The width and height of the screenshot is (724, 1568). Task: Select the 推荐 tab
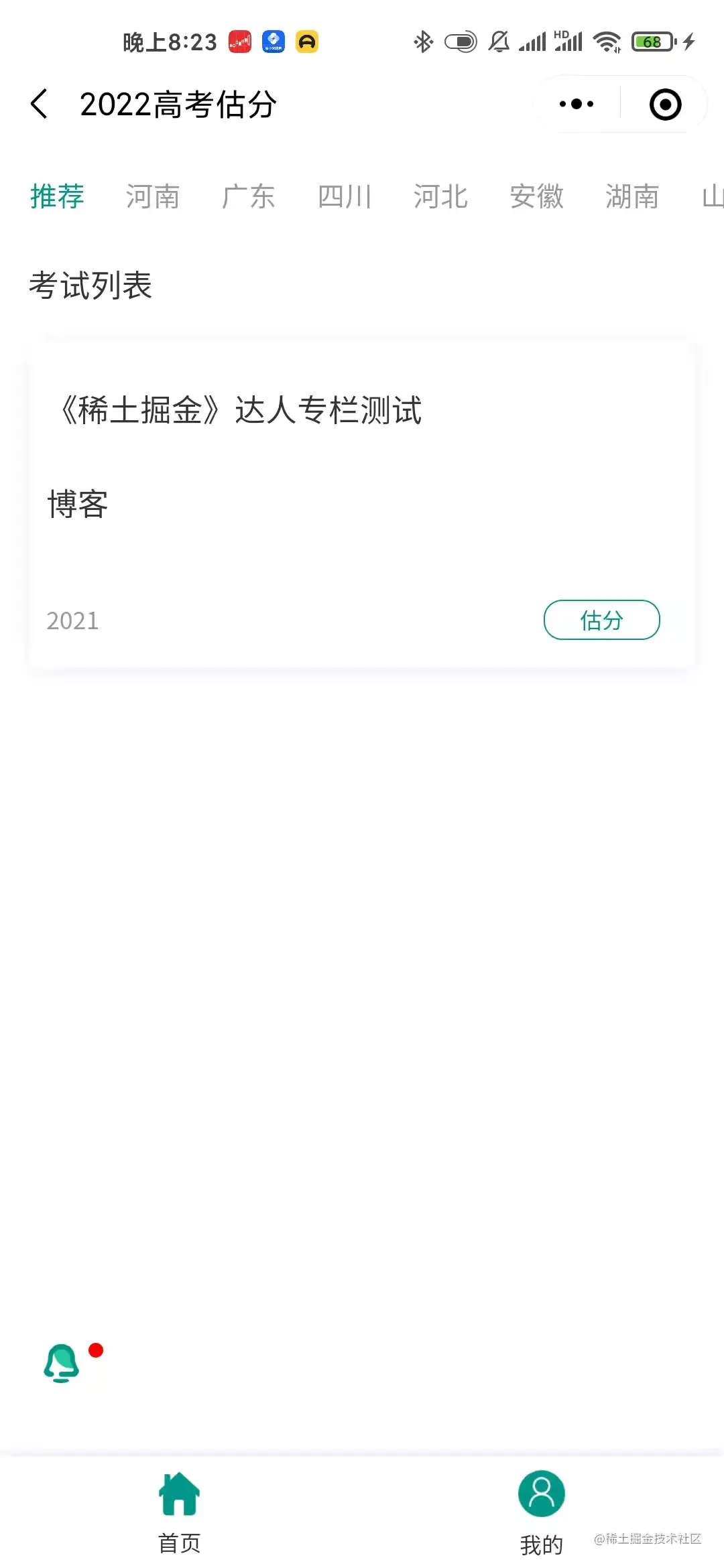(57, 197)
